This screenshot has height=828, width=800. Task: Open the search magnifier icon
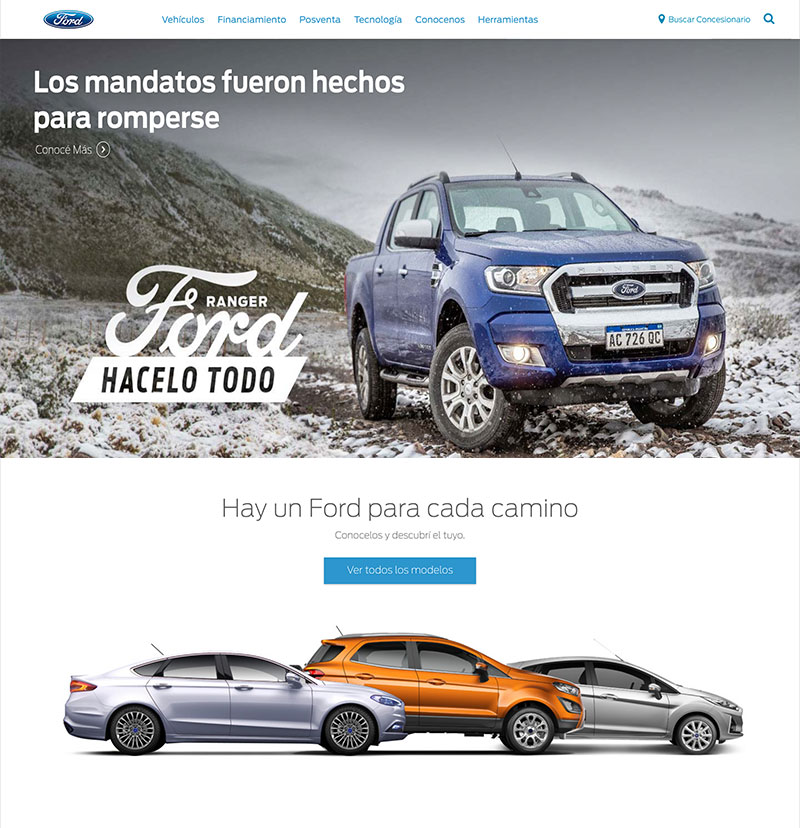pyautogui.click(x=769, y=19)
